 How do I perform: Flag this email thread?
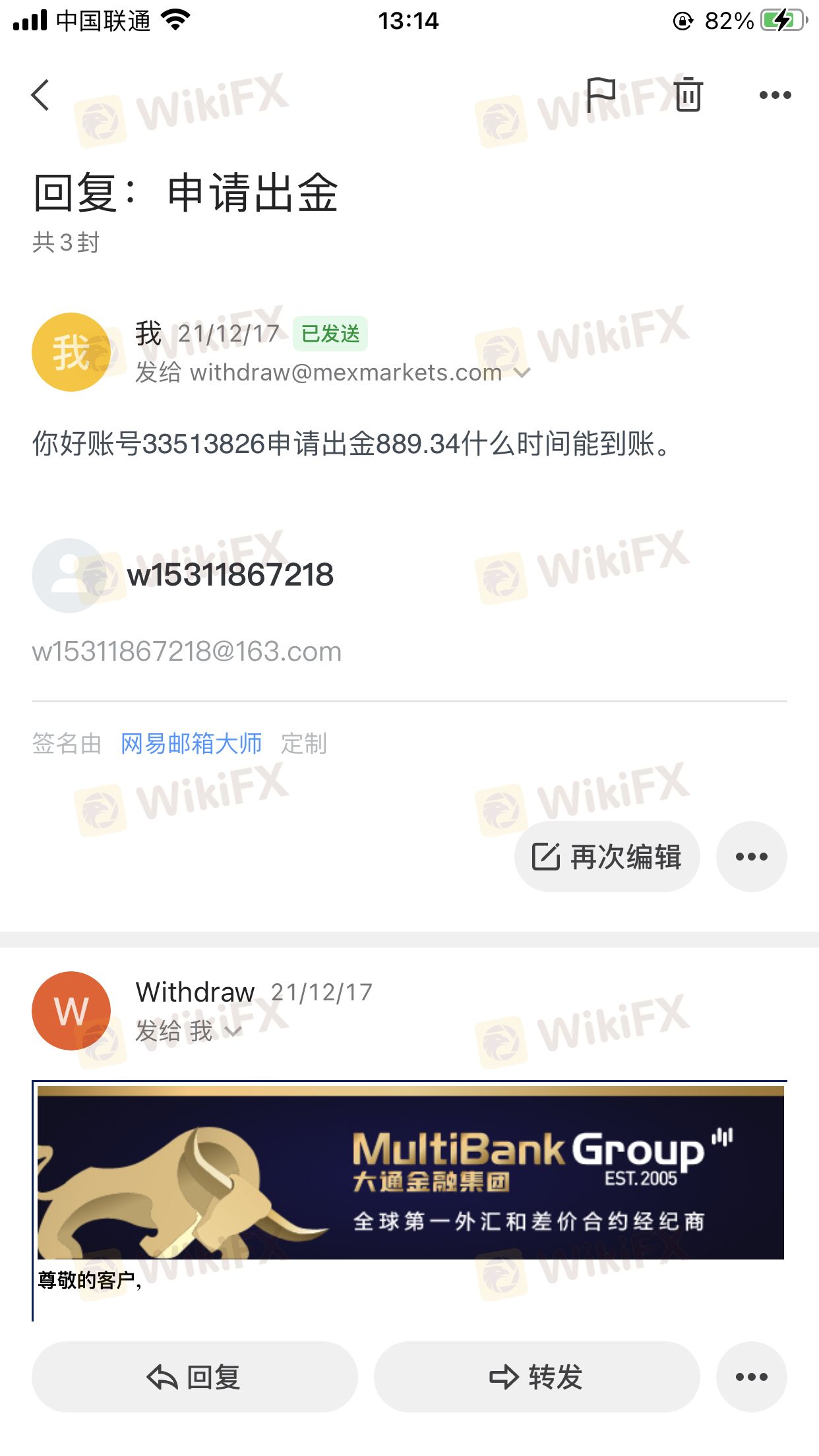[x=600, y=95]
